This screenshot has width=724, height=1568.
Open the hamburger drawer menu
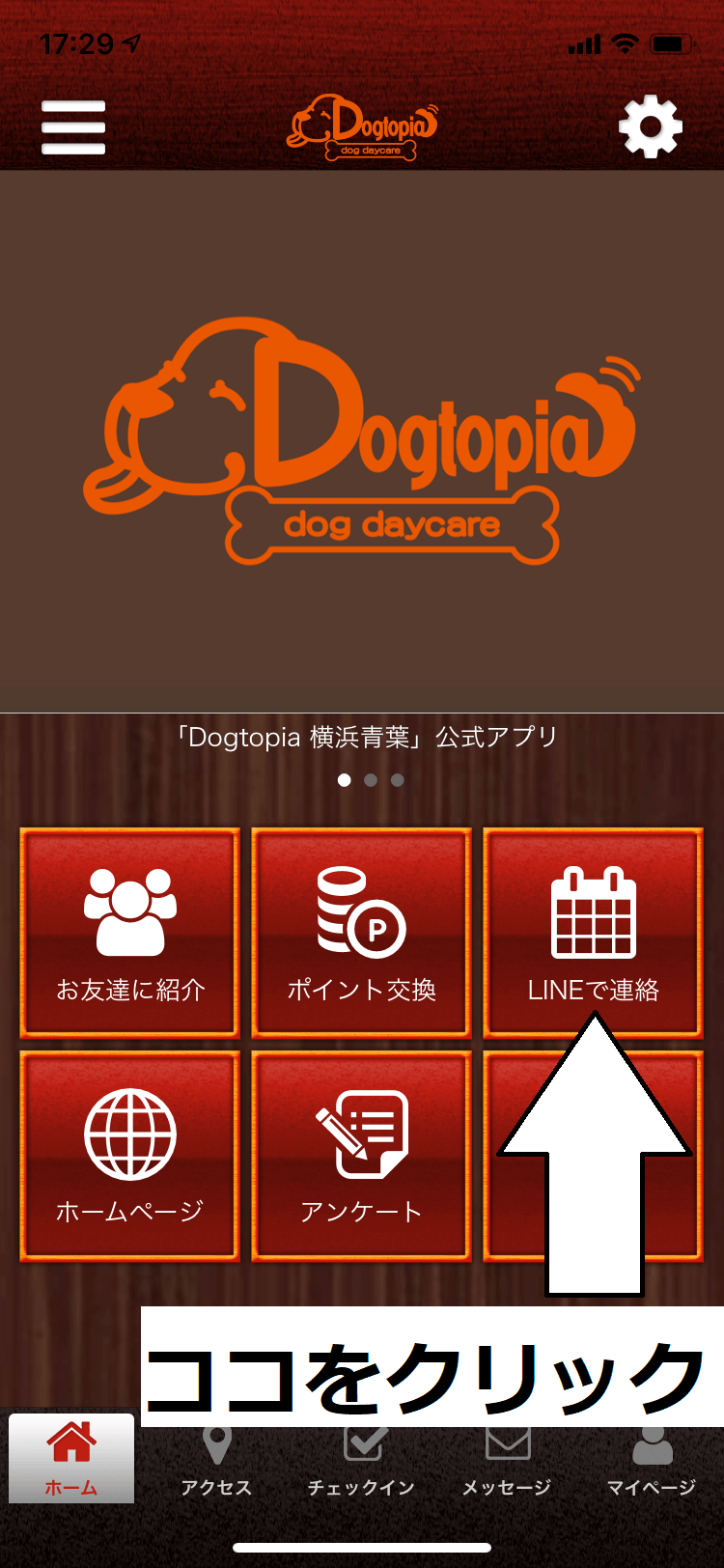point(73,127)
